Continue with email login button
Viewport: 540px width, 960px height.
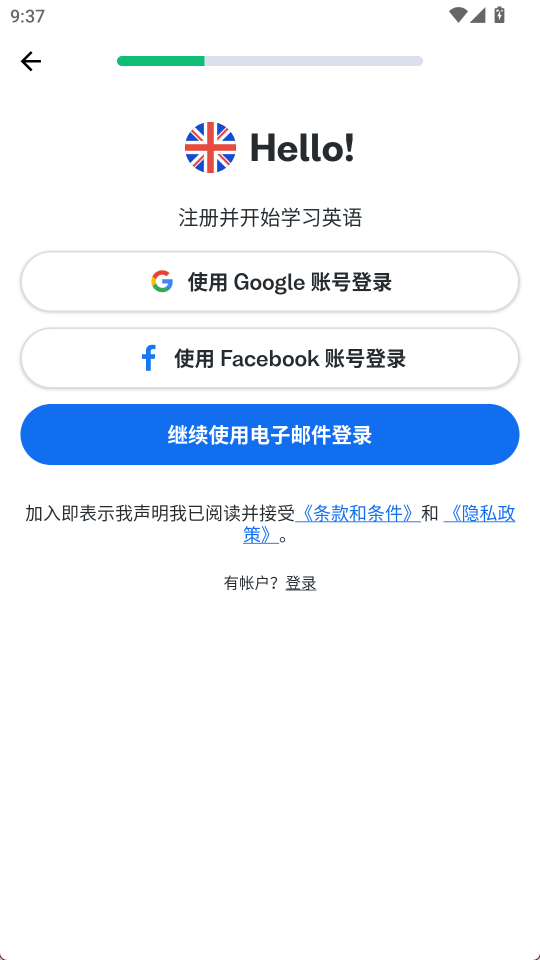tap(270, 435)
